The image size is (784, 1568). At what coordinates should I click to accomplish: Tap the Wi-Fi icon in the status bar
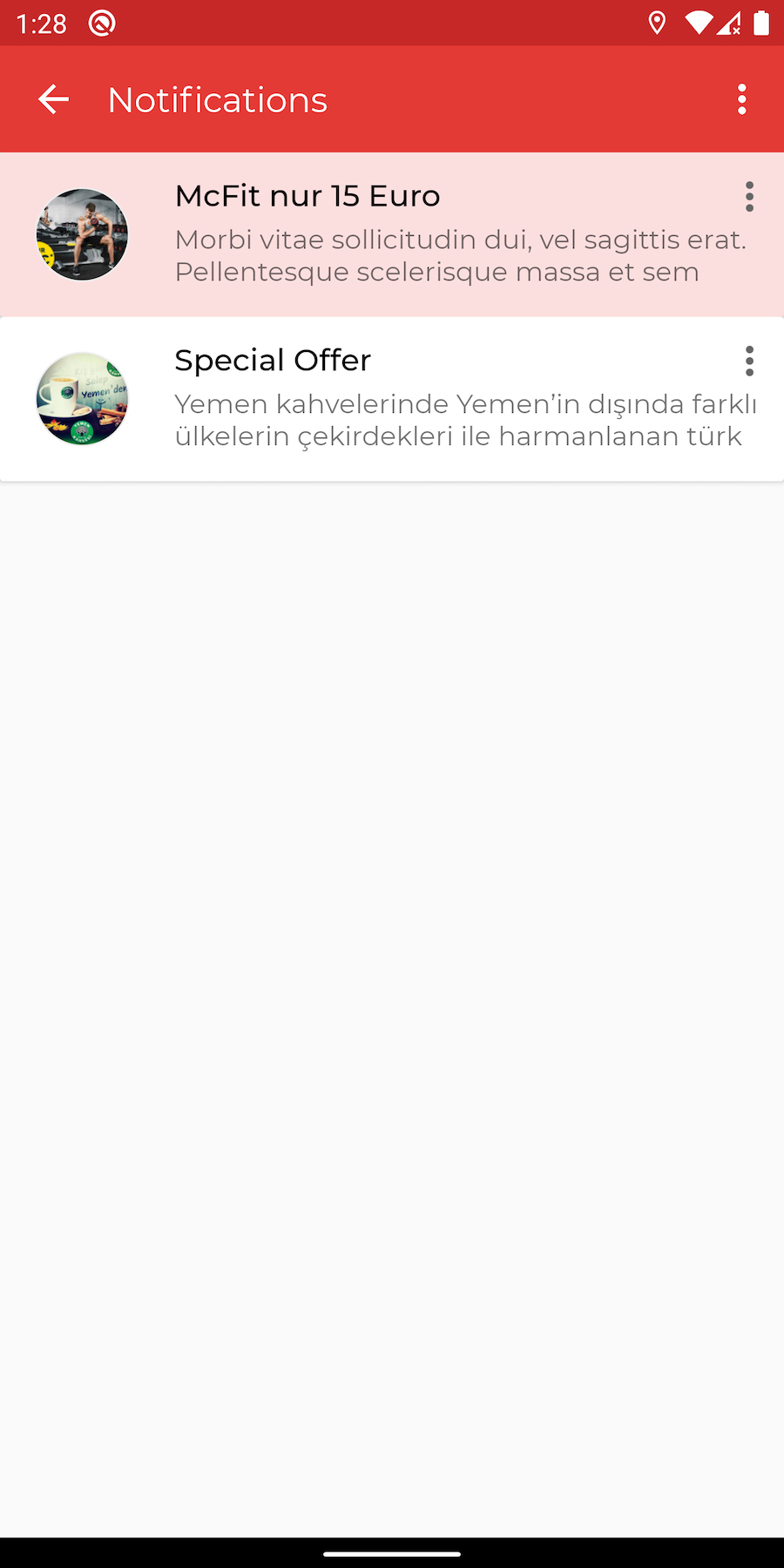tap(697, 23)
